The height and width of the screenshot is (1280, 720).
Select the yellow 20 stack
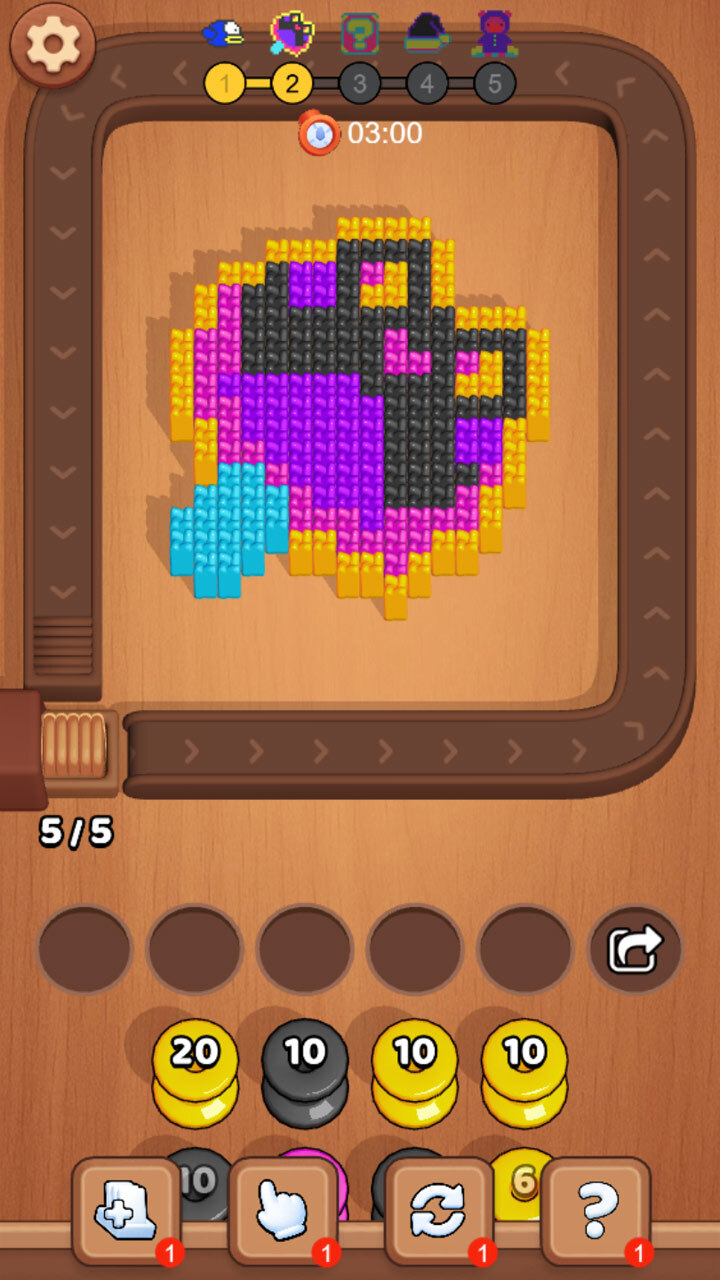(195, 1072)
